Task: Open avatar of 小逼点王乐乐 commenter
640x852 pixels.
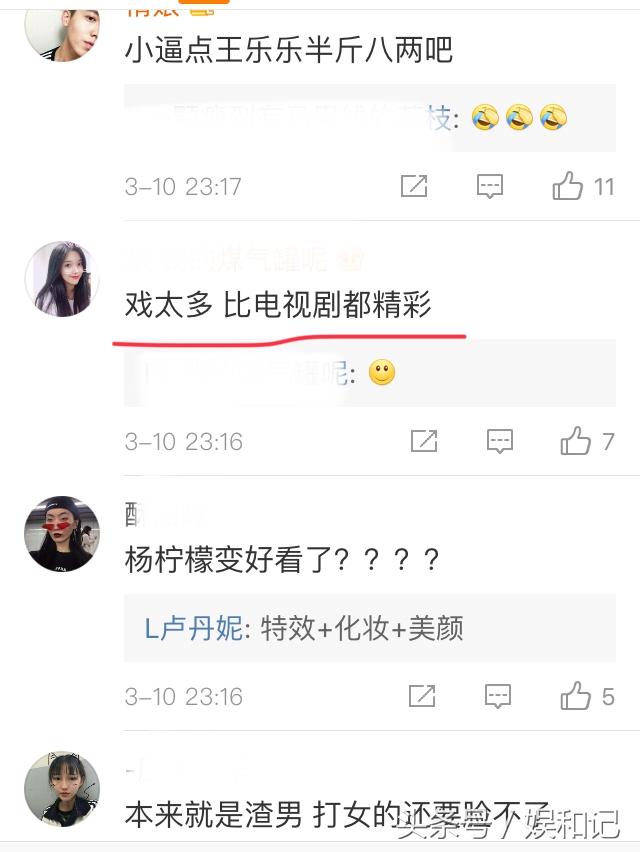Action: pyautogui.click(x=62, y=28)
